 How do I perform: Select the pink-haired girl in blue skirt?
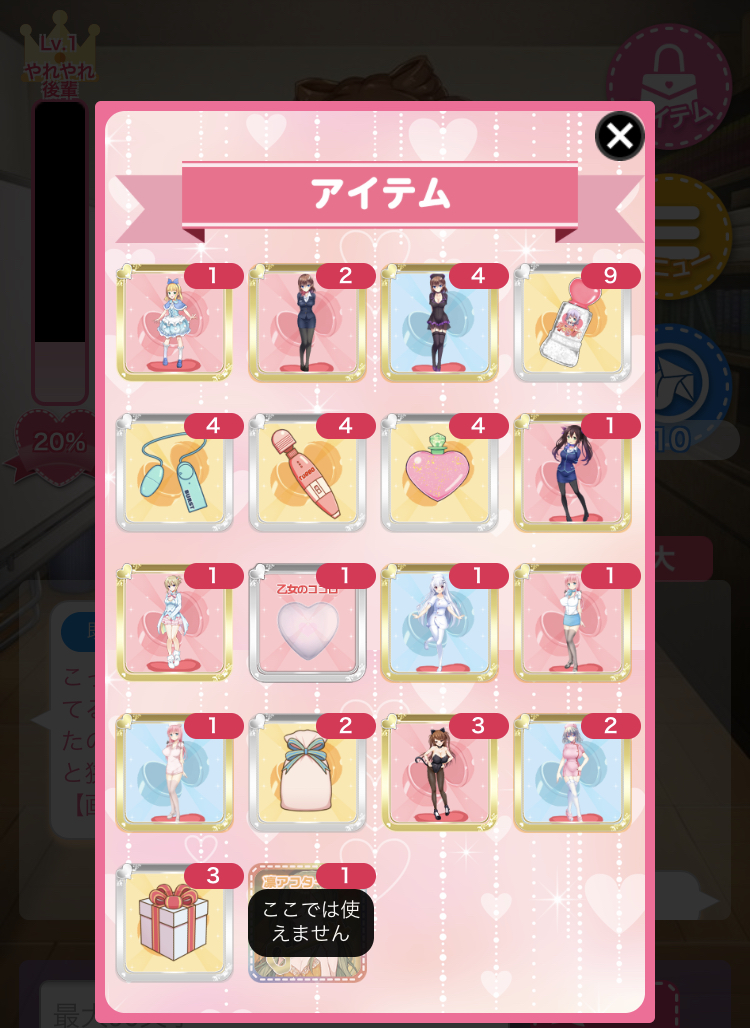tap(572, 624)
